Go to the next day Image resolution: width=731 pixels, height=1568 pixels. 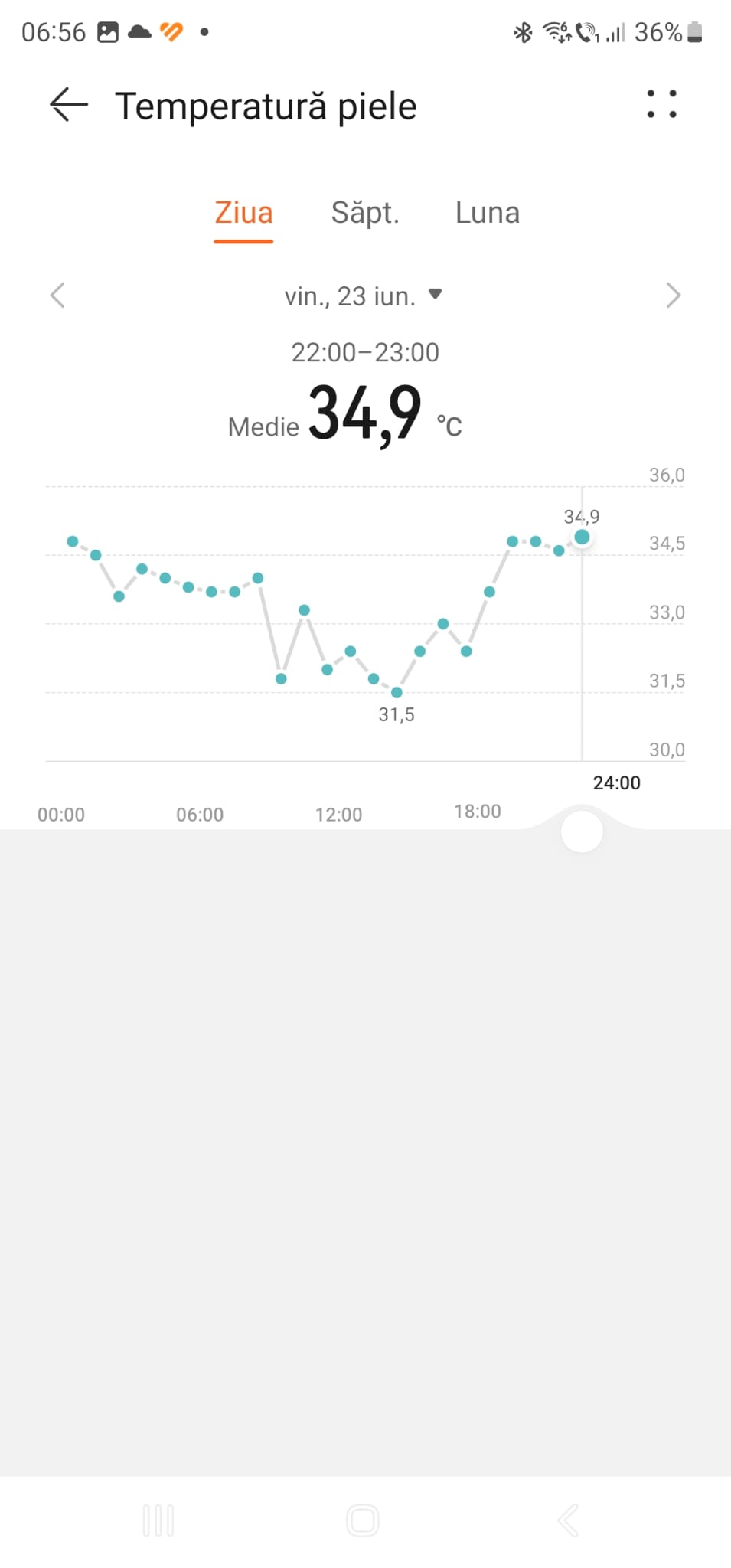[673, 296]
